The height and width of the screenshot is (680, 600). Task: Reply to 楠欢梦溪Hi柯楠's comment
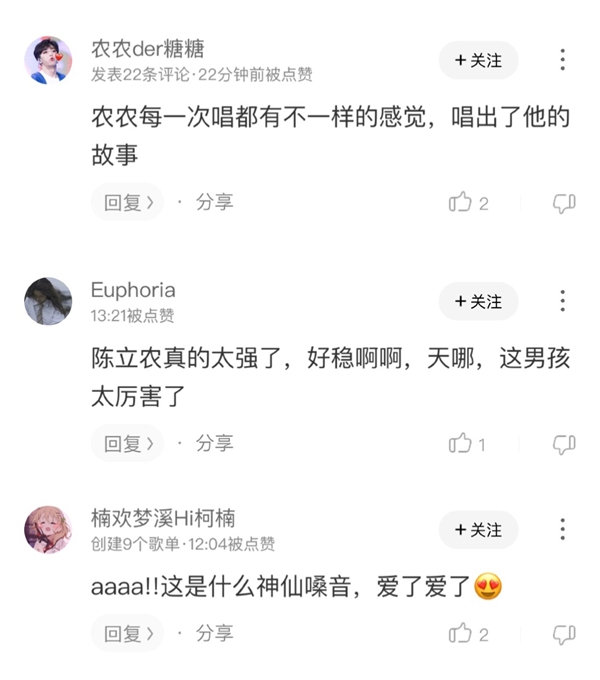point(128,634)
